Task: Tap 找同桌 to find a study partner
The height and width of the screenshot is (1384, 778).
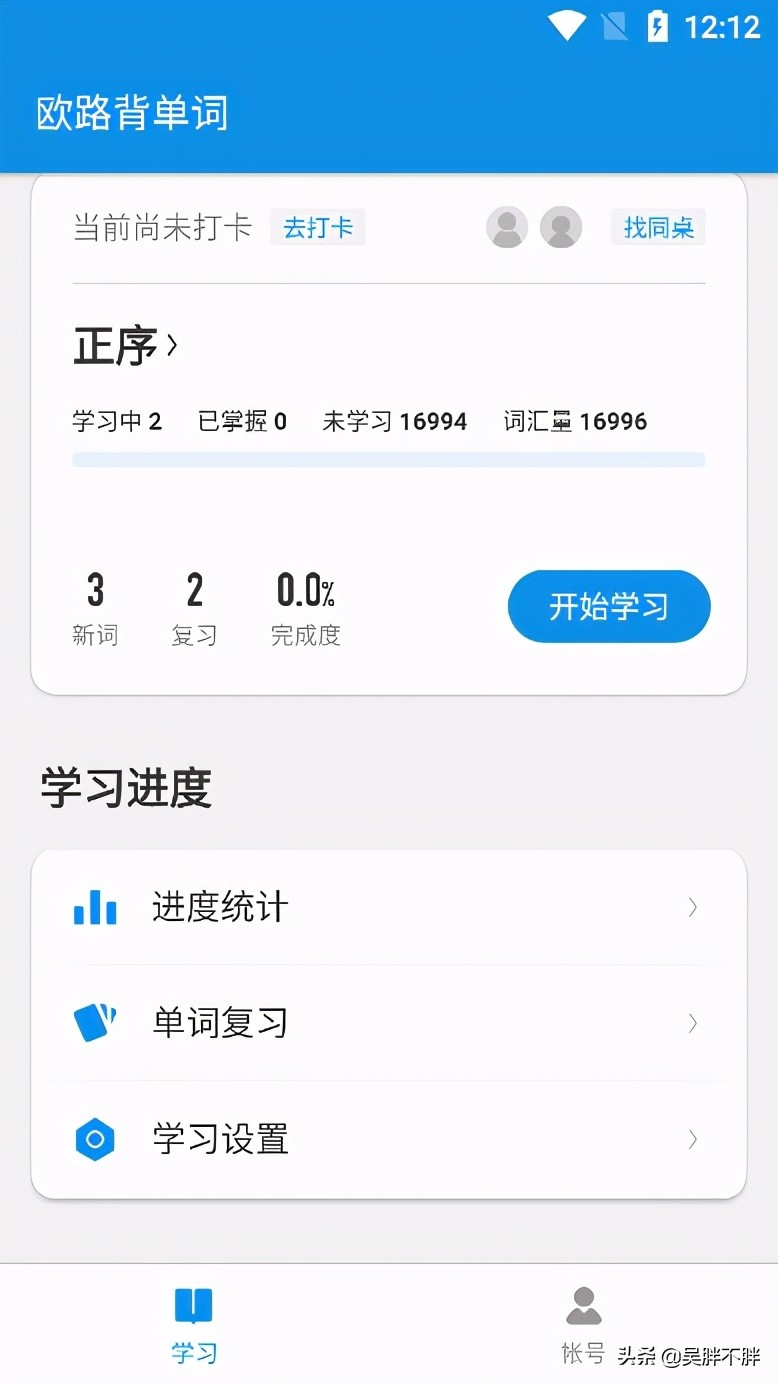Action: 658,227
